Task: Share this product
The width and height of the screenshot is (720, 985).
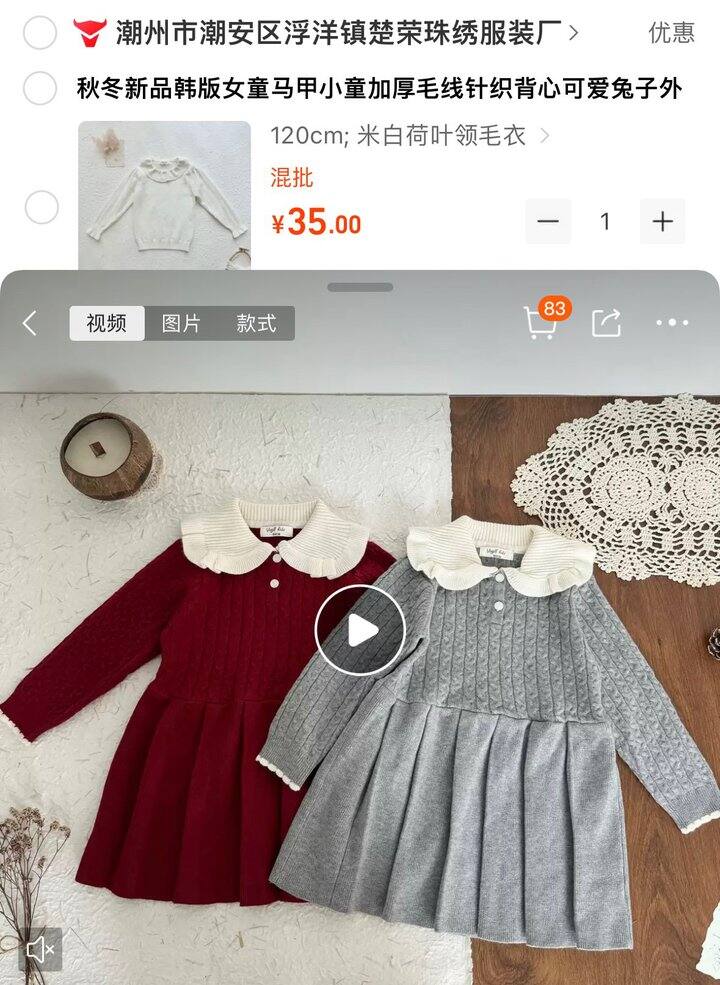Action: (606, 322)
